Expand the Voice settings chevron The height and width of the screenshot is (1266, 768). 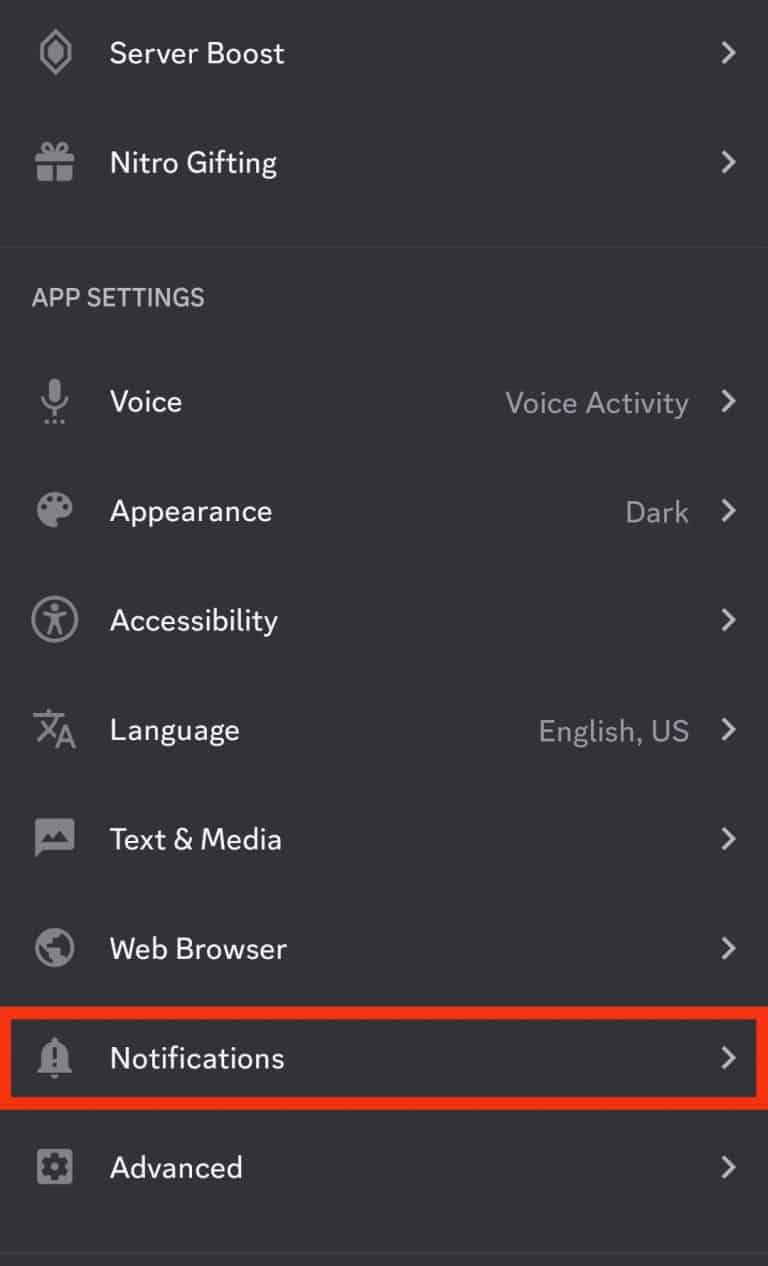pyautogui.click(x=729, y=402)
